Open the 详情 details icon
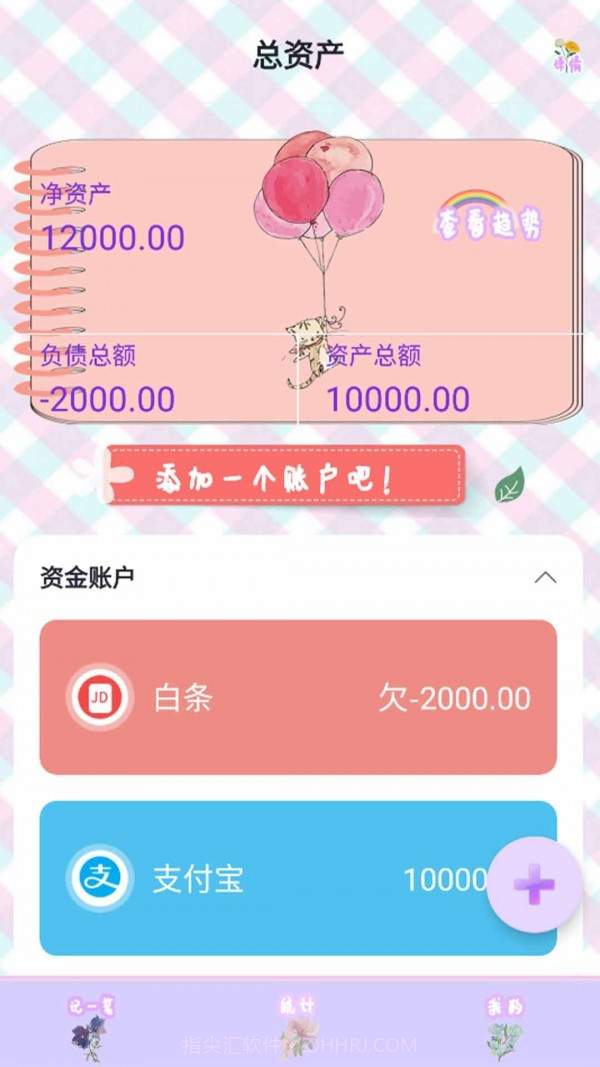600x1067 pixels. pos(568,56)
